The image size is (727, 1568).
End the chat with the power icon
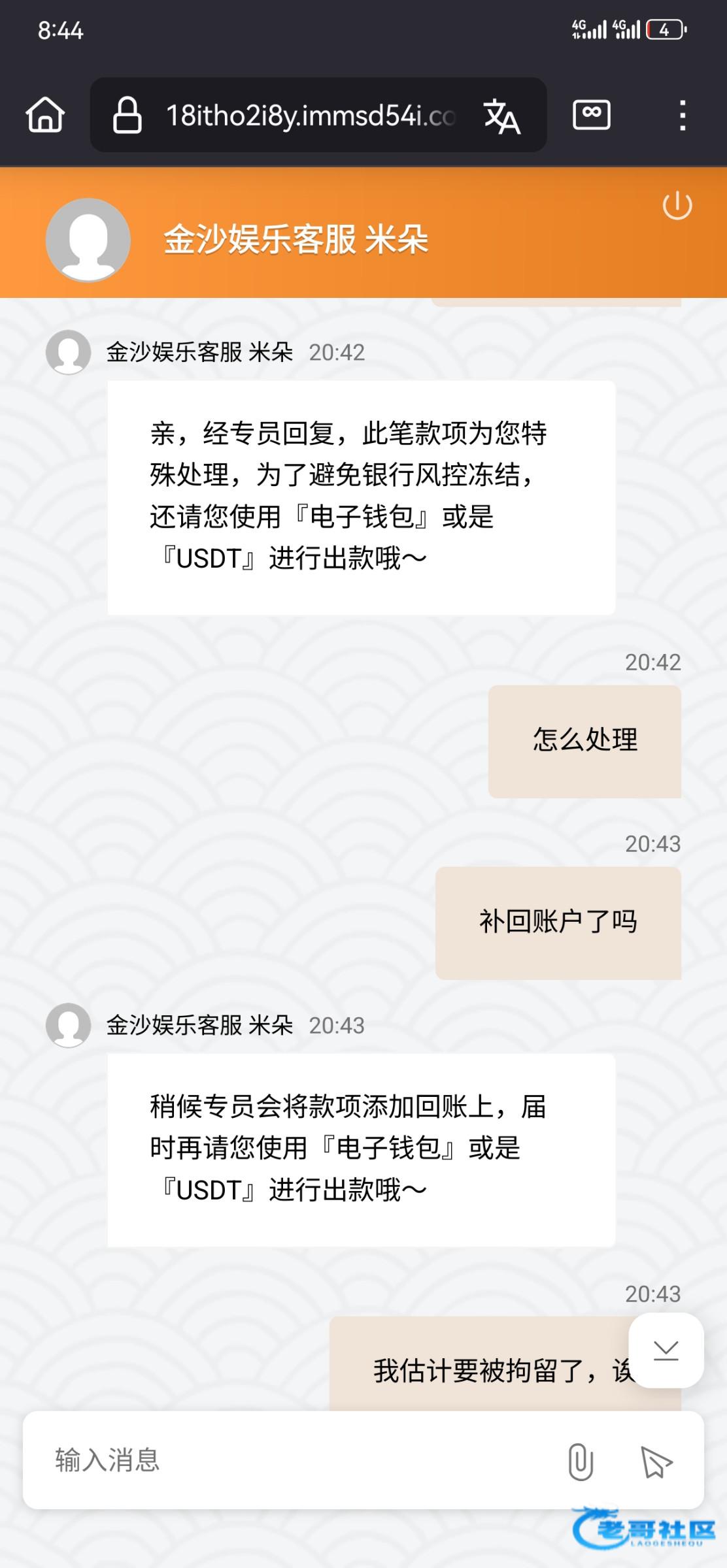[677, 206]
